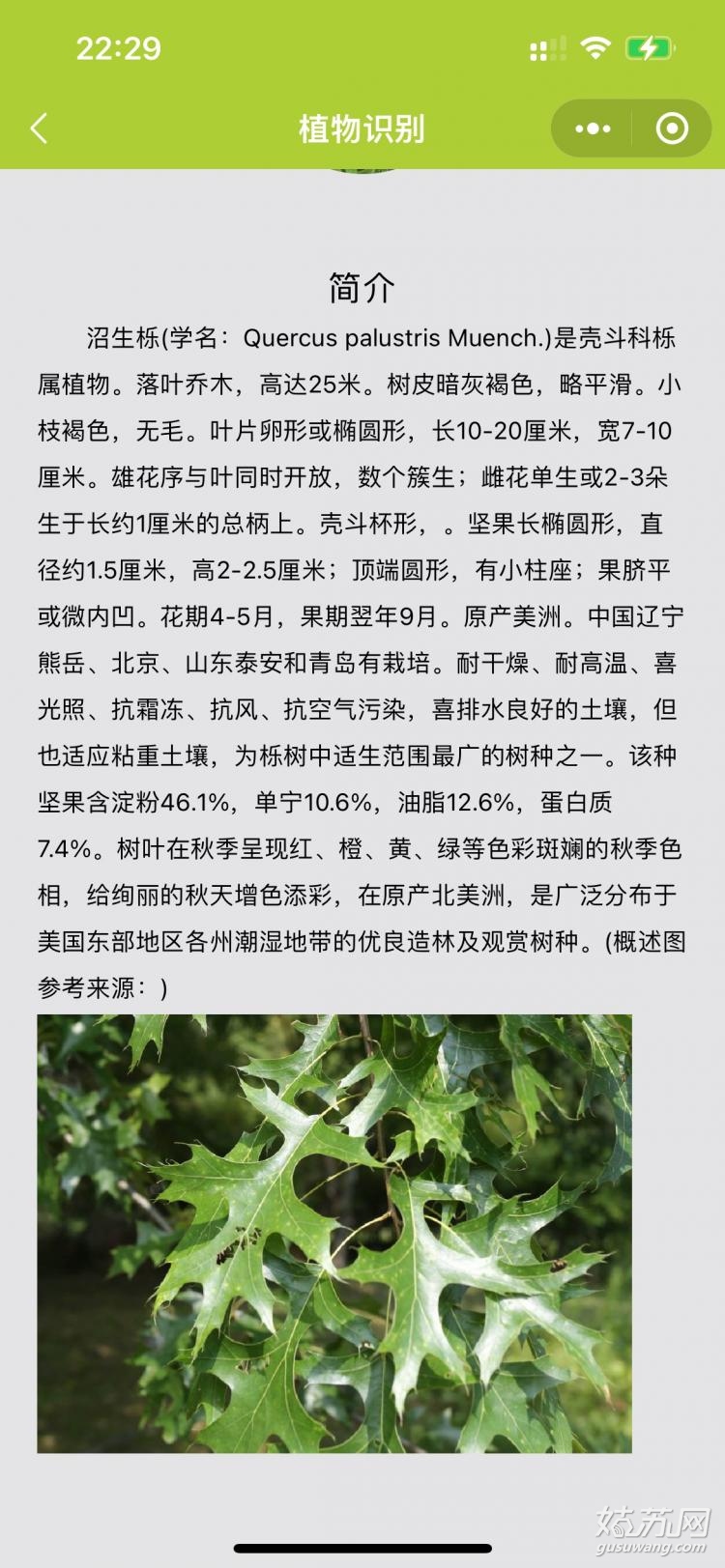Open the pin oak leaf photo
Screen dimensions: 725x1568
coord(334,1234)
